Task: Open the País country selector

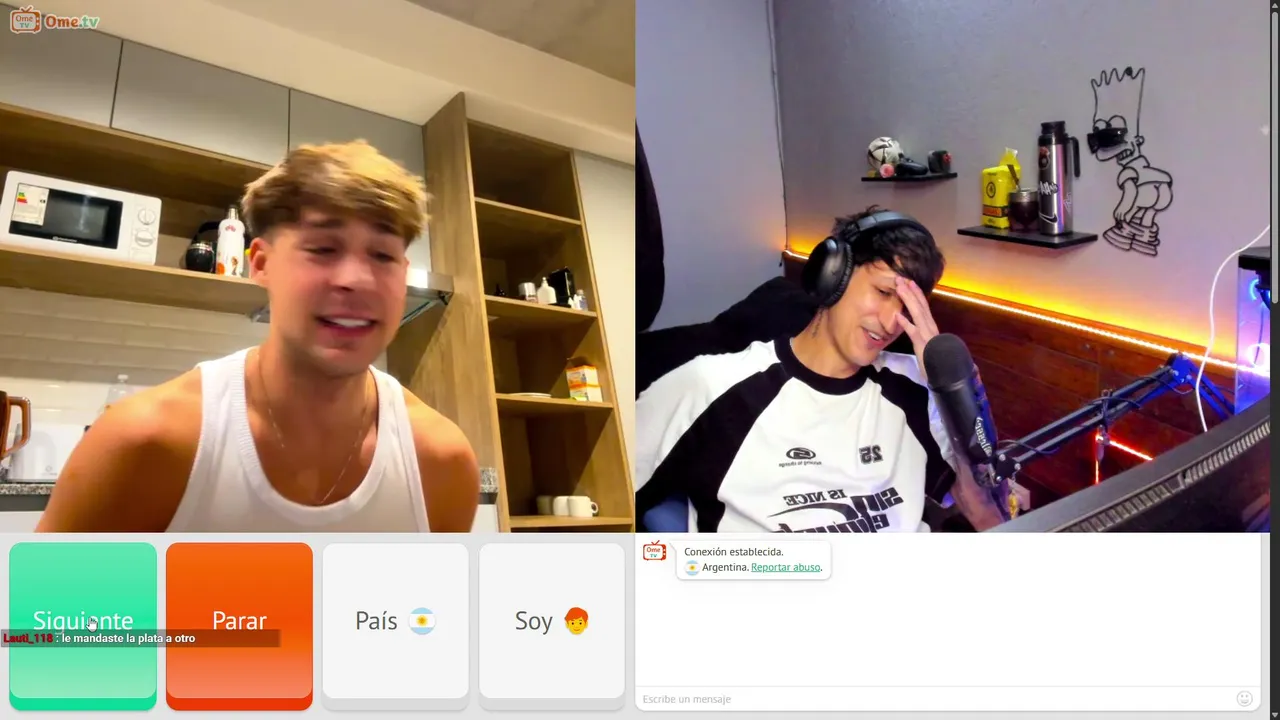Action: point(395,622)
